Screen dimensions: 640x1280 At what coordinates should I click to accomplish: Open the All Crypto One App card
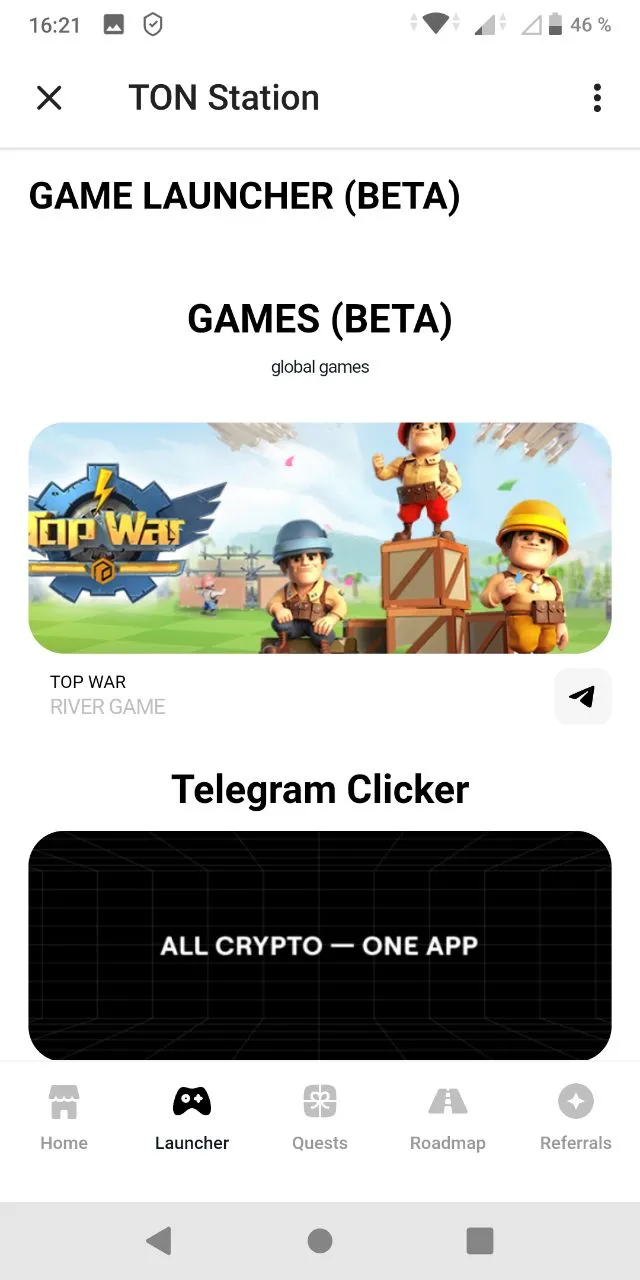tap(320, 945)
